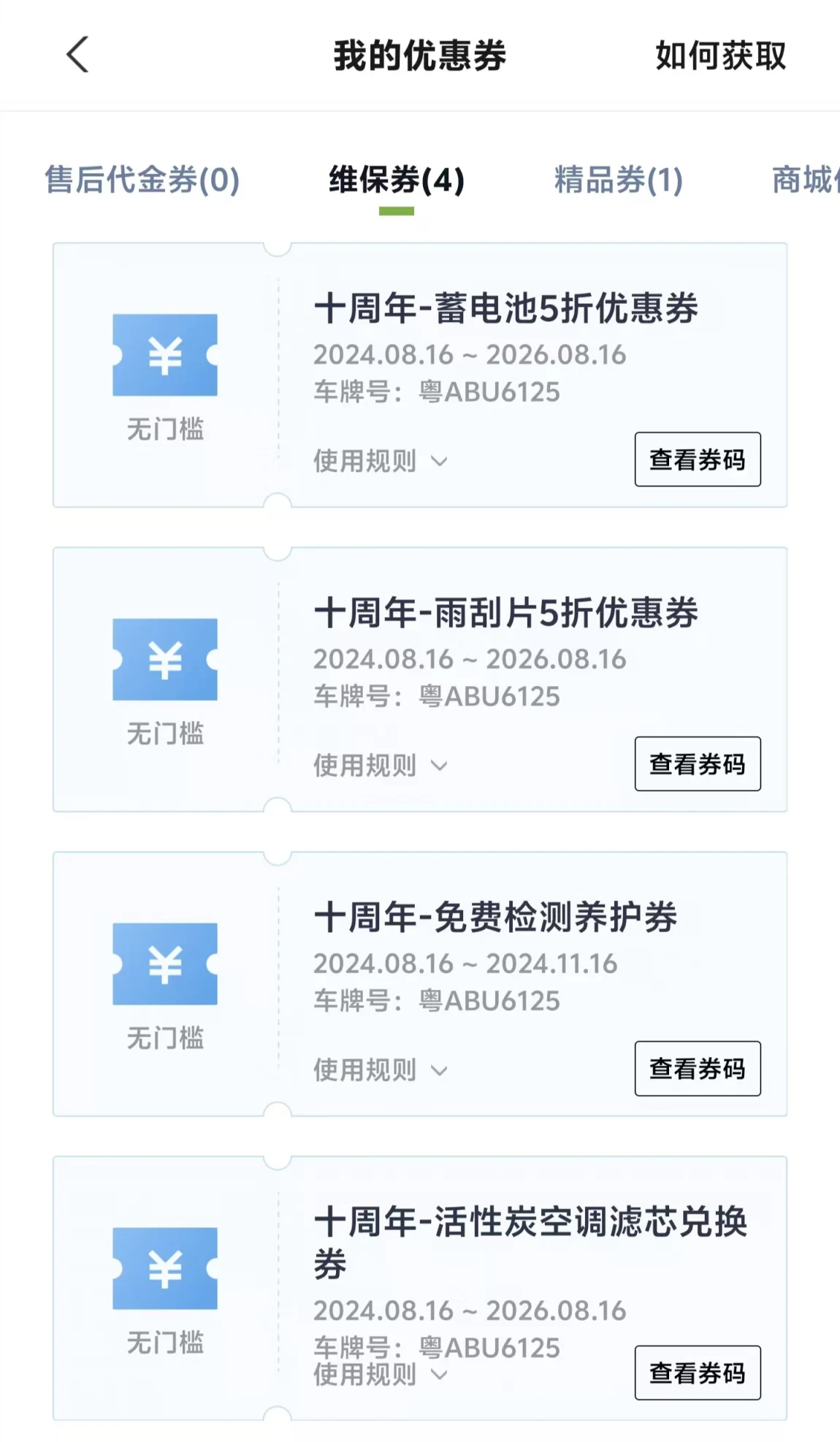Expand 使用规则 under 蓄电池5折优惠券
The height and width of the screenshot is (1442, 840).
[381, 461]
